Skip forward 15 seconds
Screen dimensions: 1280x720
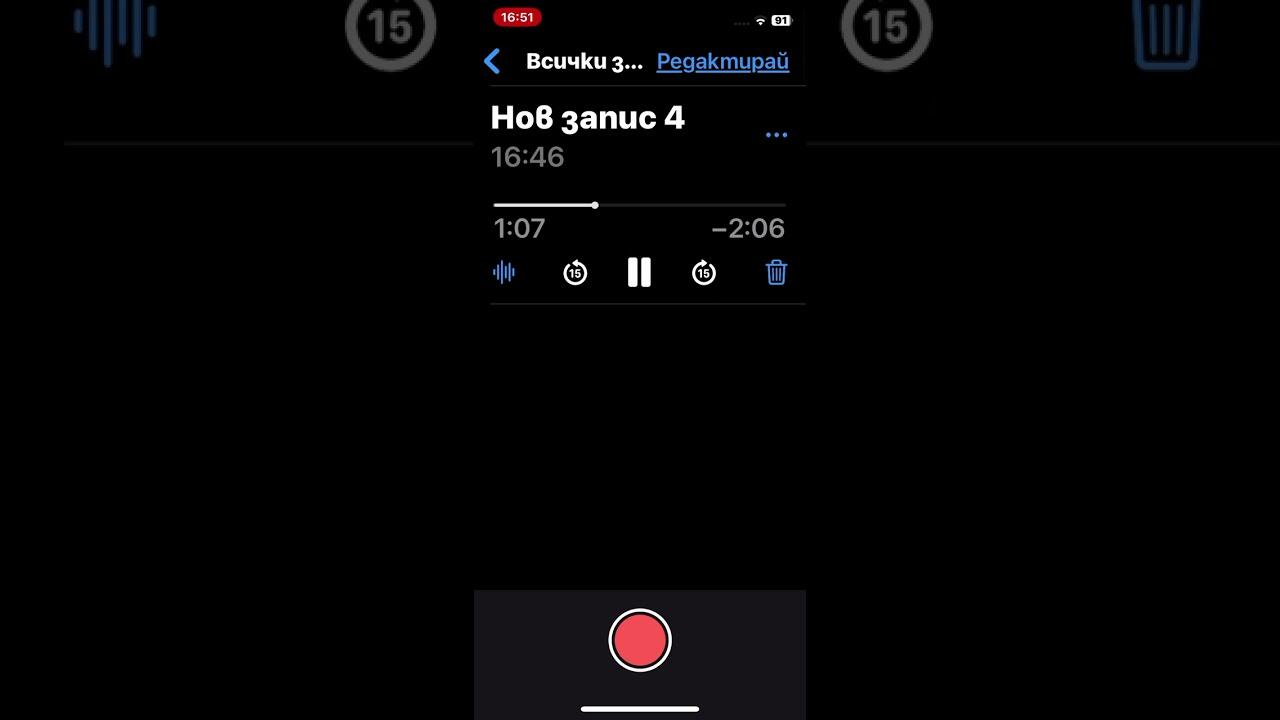pyautogui.click(x=704, y=272)
